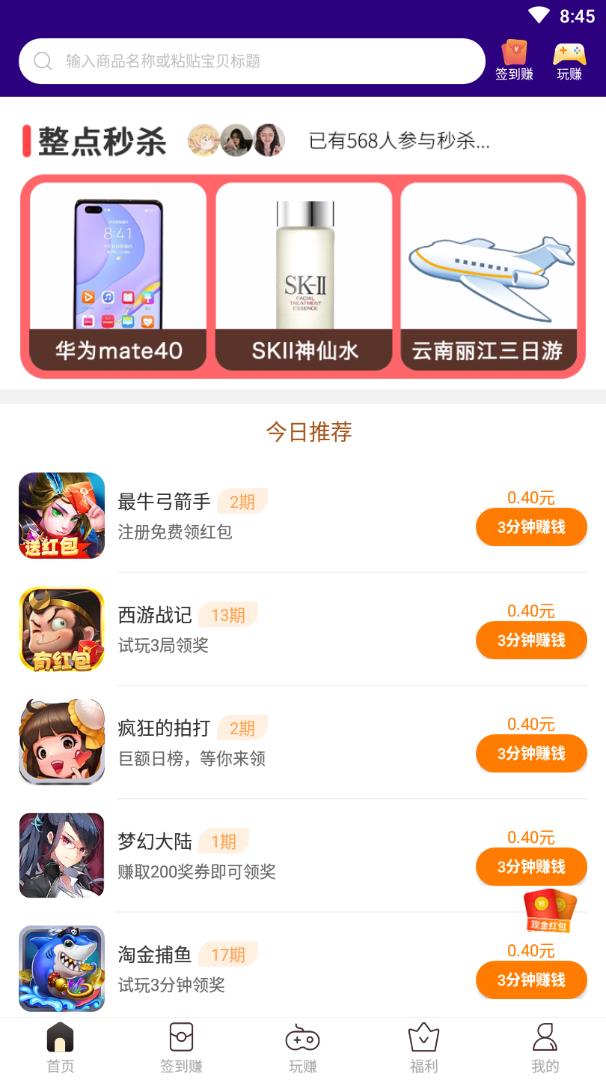Switch to the 玩赚 bottom tab
The image size is (606, 1080).
pos(302,1048)
